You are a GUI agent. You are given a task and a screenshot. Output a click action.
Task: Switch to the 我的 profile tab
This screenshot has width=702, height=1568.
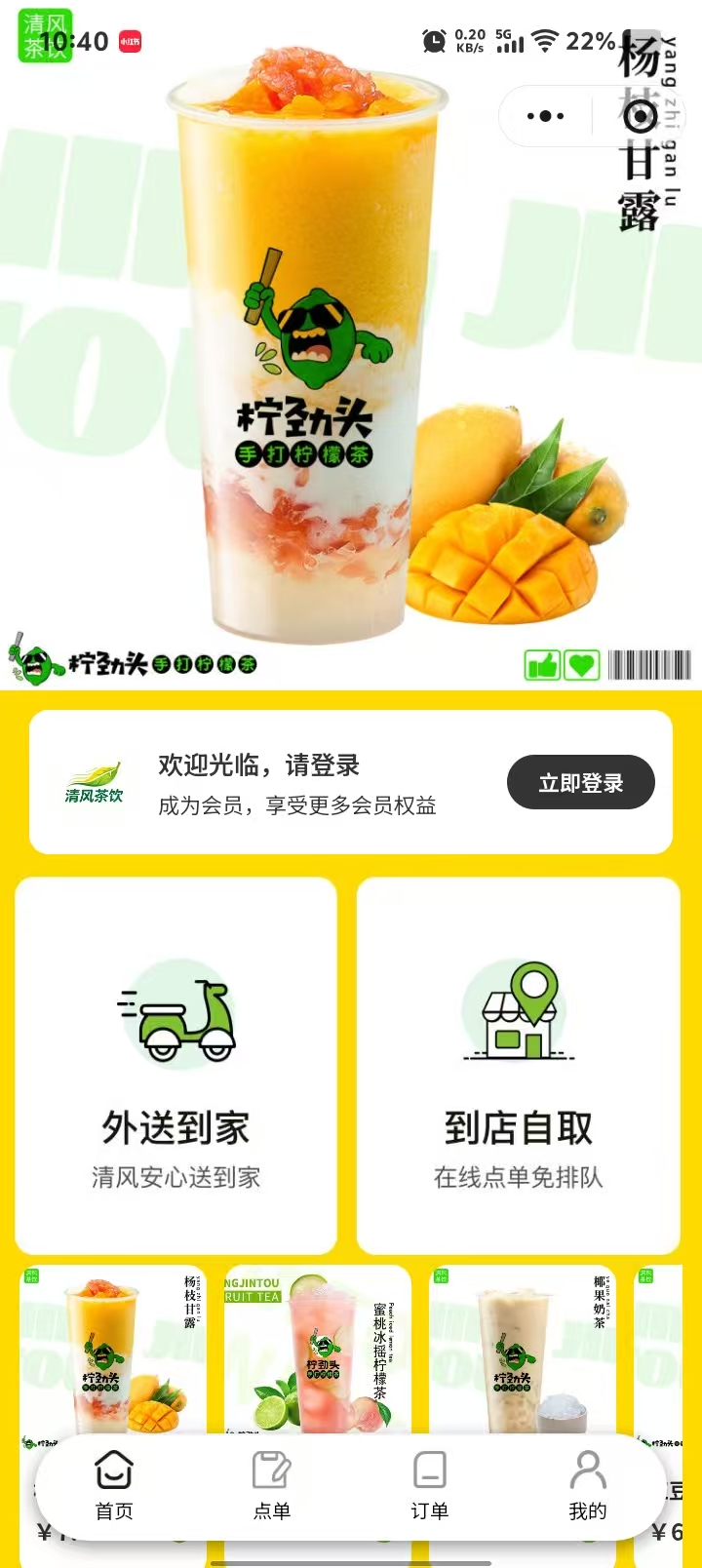(x=587, y=1484)
